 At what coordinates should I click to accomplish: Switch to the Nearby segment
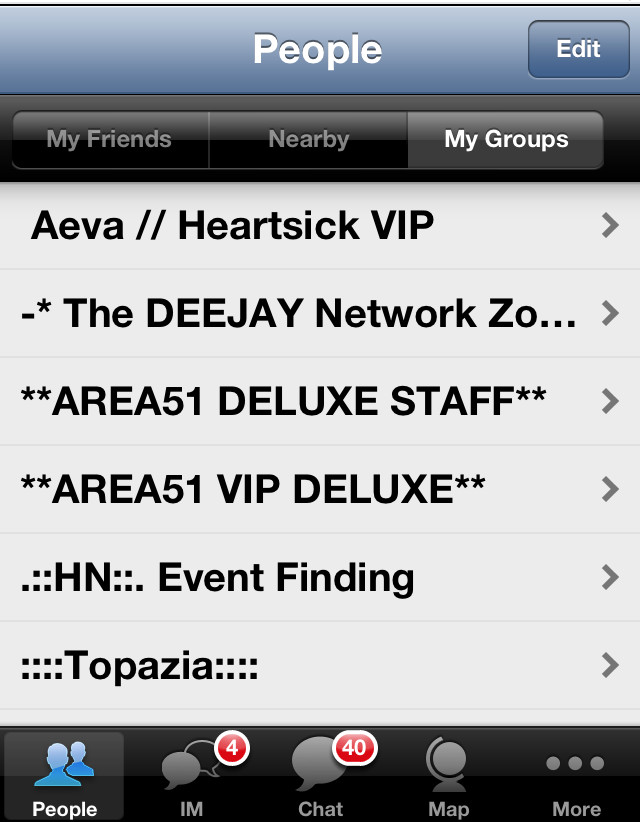[308, 140]
